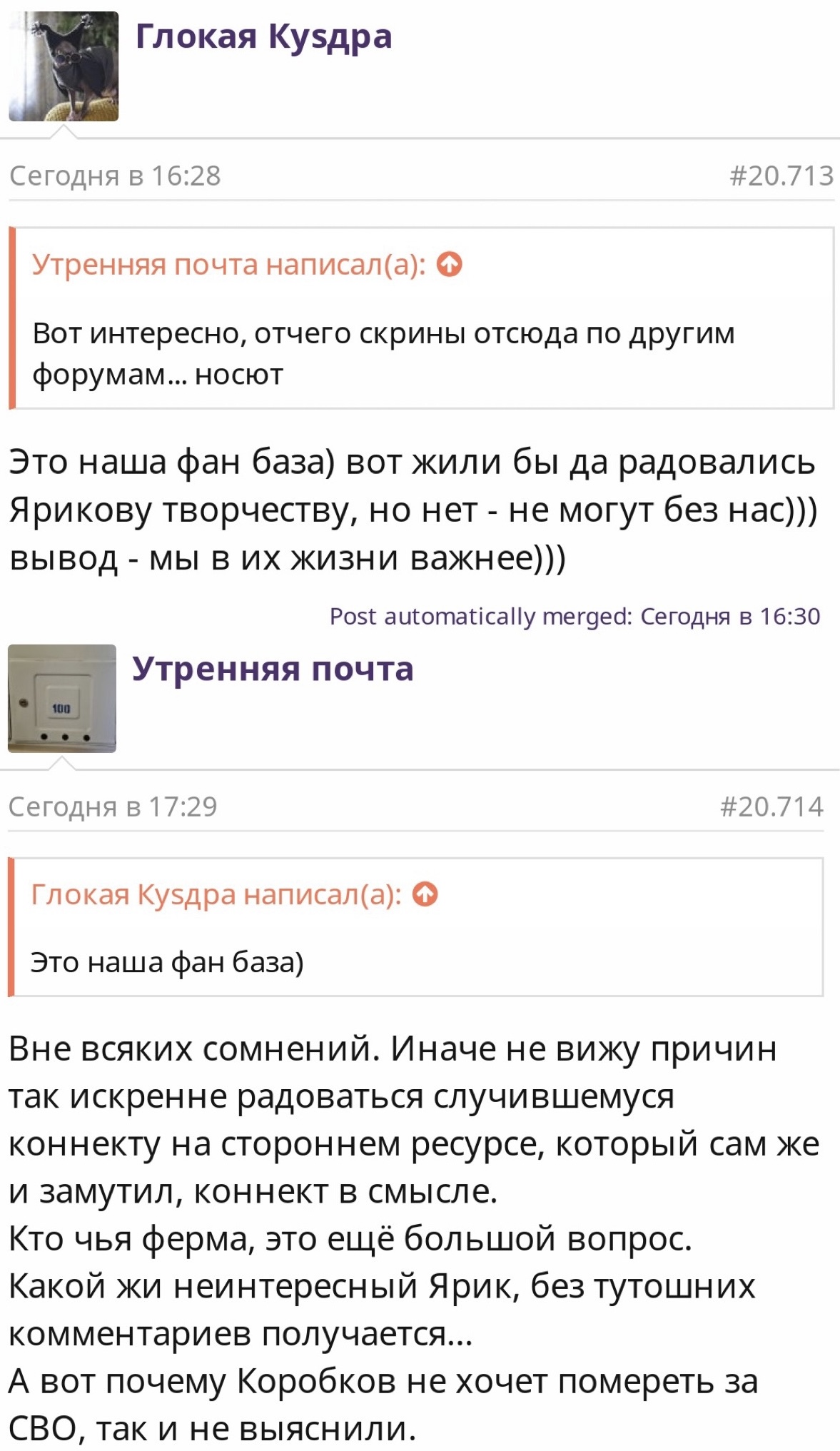Open post permalink #20.713
The width and height of the screenshot is (840, 1451).
(x=781, y=176)
